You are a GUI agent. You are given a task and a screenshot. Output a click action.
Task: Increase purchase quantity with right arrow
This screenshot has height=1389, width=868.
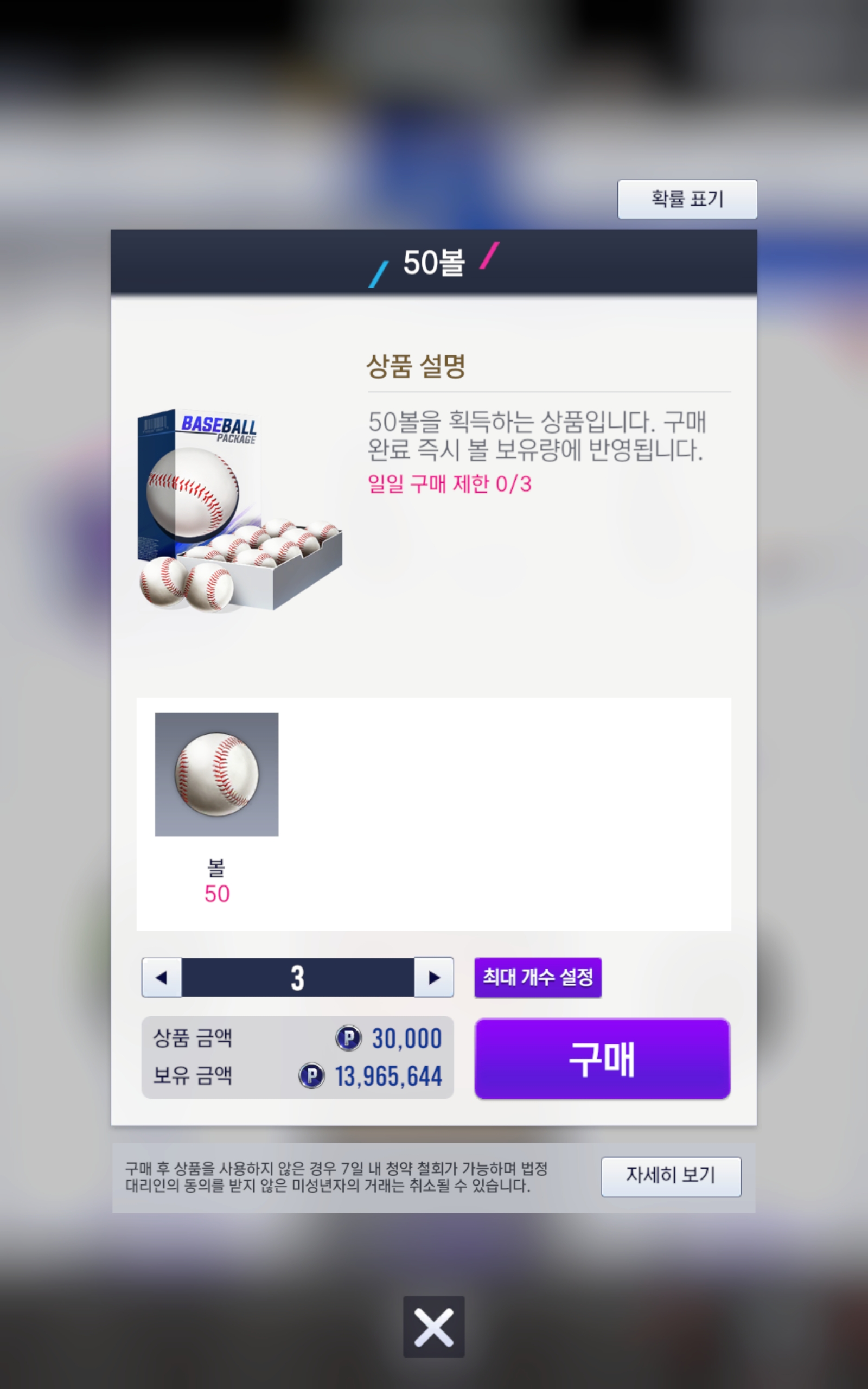coord(434,977)
